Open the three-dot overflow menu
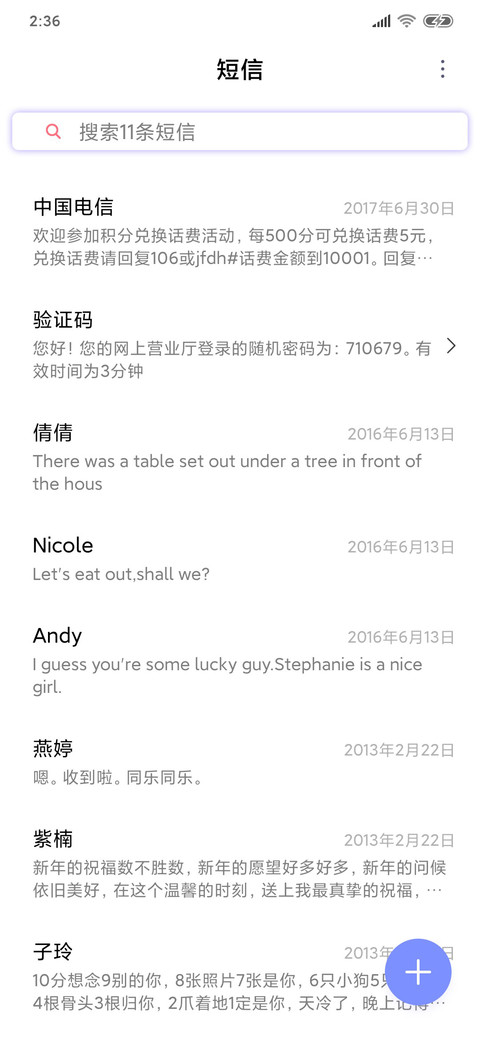Image resolution: width=480 pixels, height=1040 pixels. point(442,69)
